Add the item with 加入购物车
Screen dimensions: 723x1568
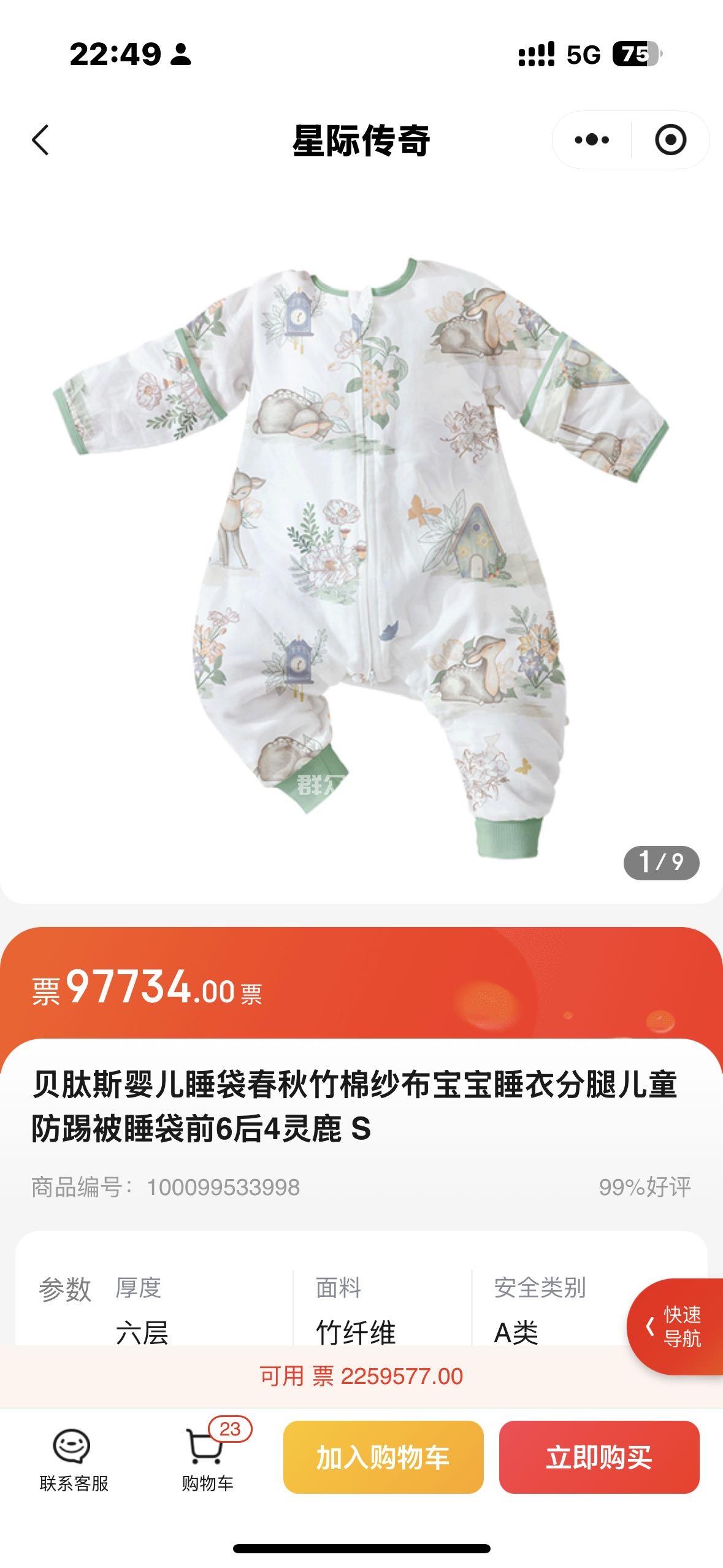(x=383, y=1458)
